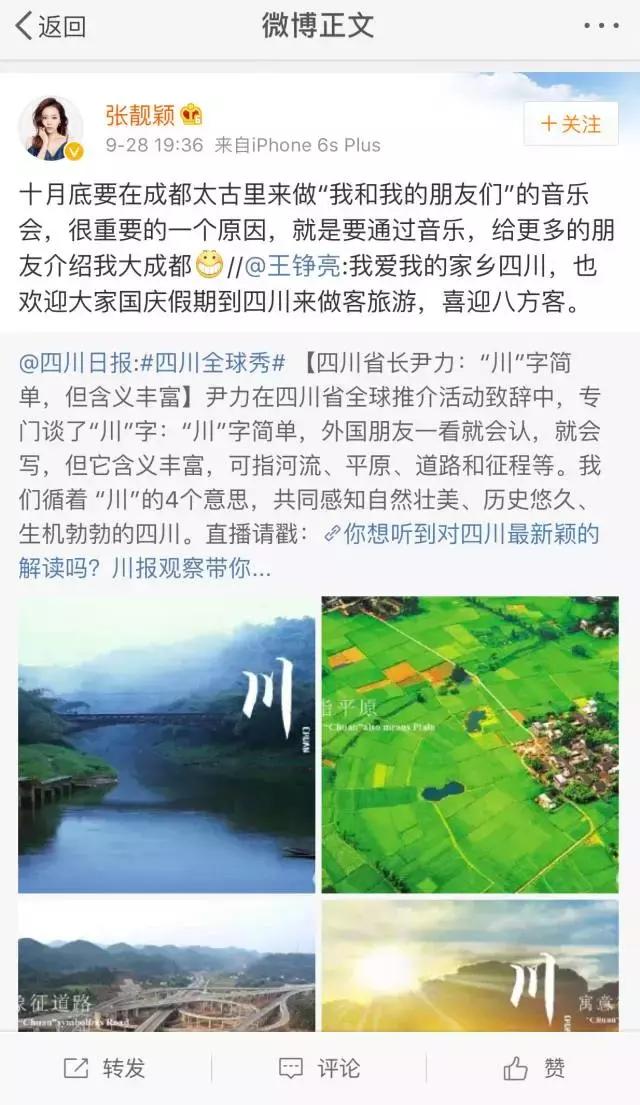View the river and bridge photo

tap(166, 744)
